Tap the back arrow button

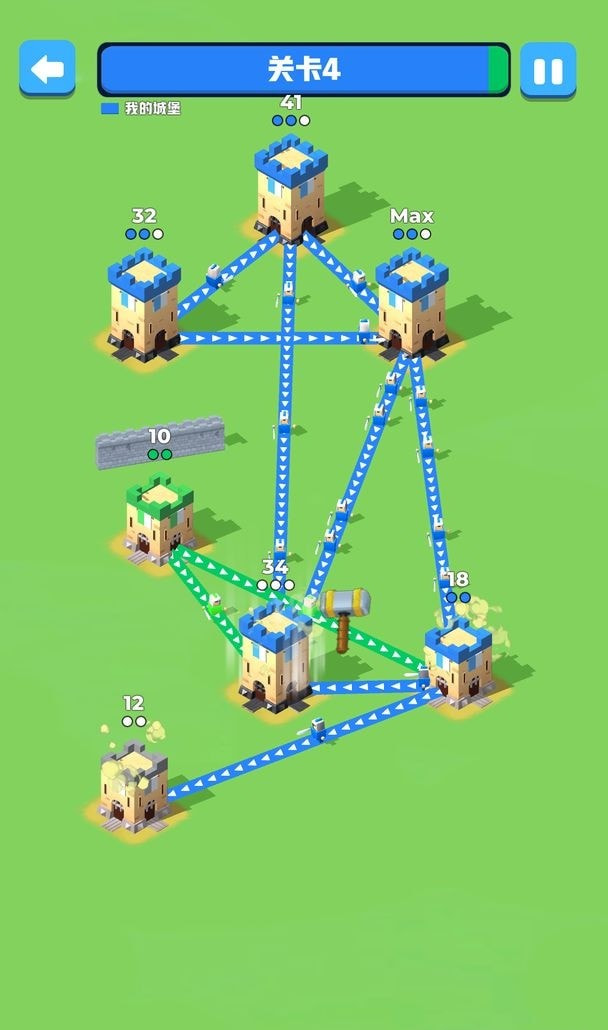click(x=47, y=68)
